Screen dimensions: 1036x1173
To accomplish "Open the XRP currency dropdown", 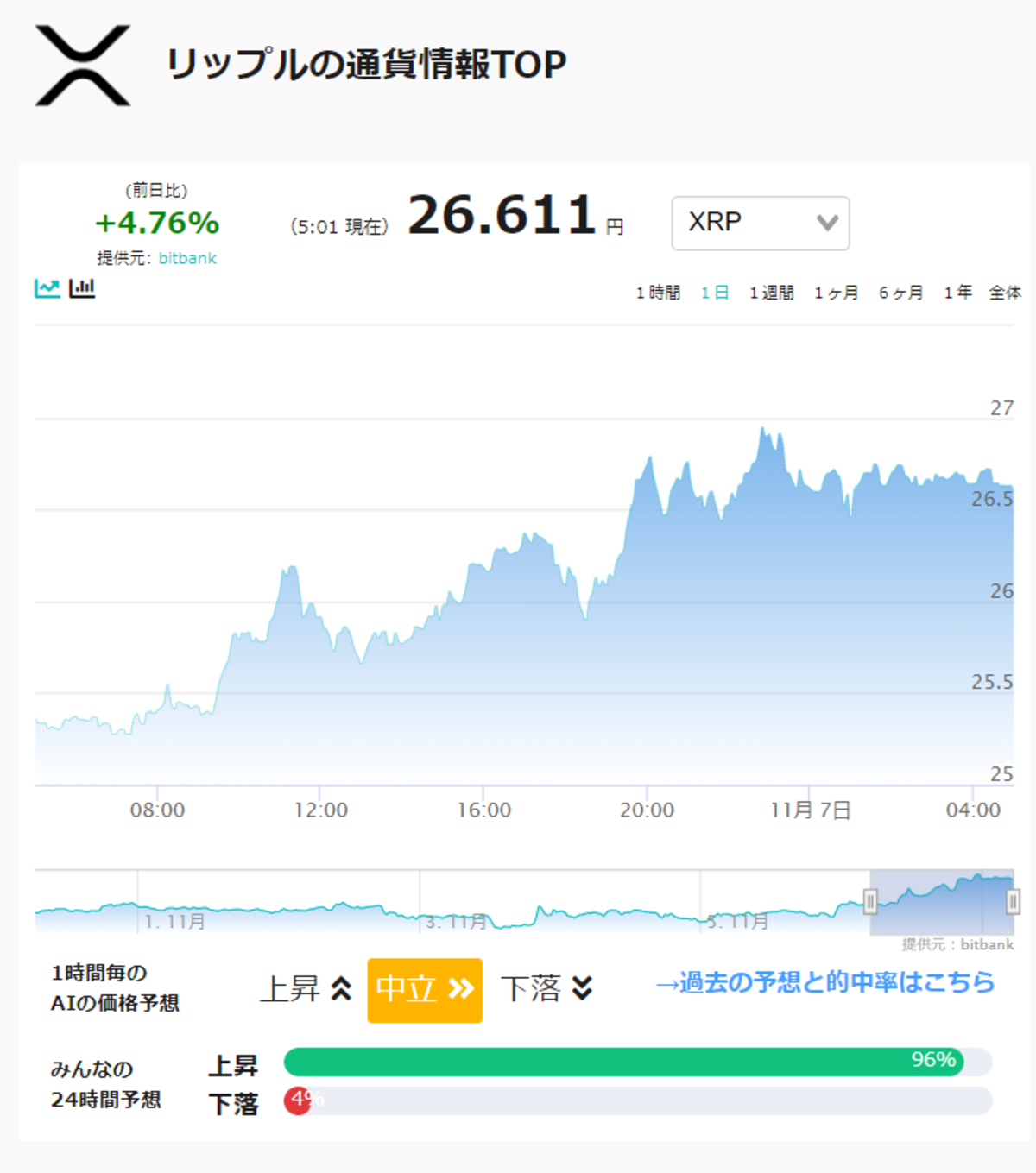I will click(761, 224).
